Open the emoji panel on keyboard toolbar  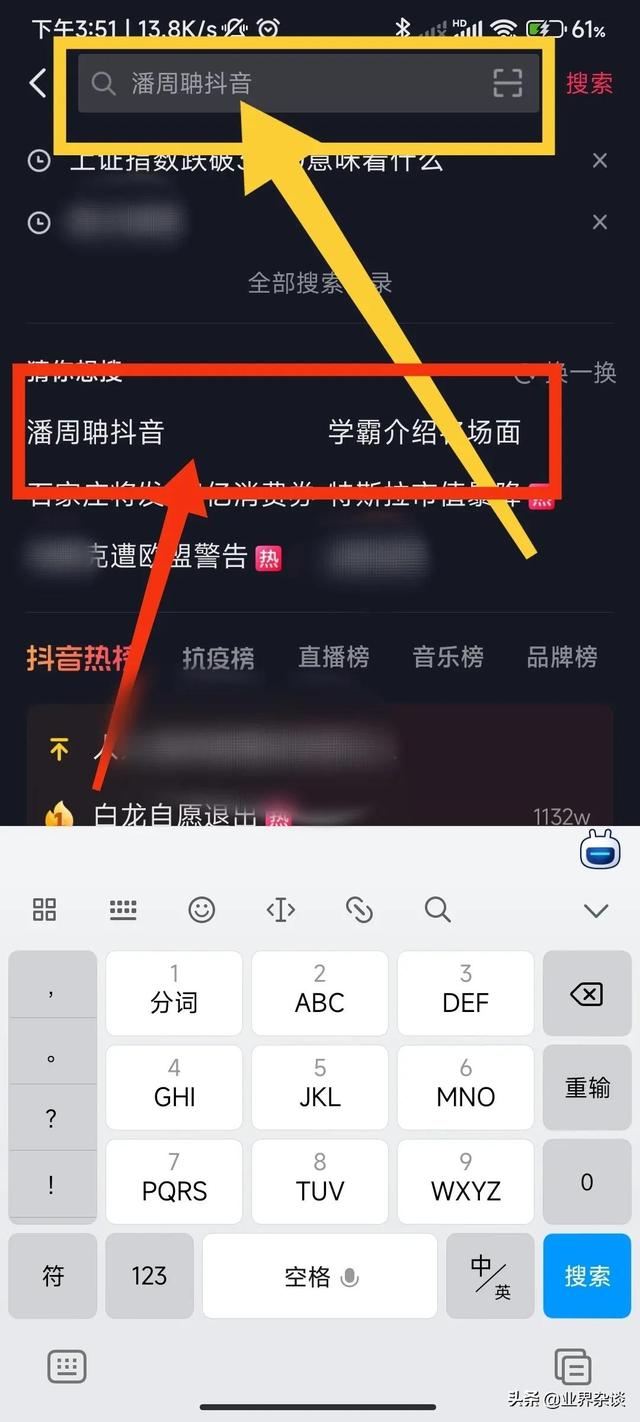(202, 909)
